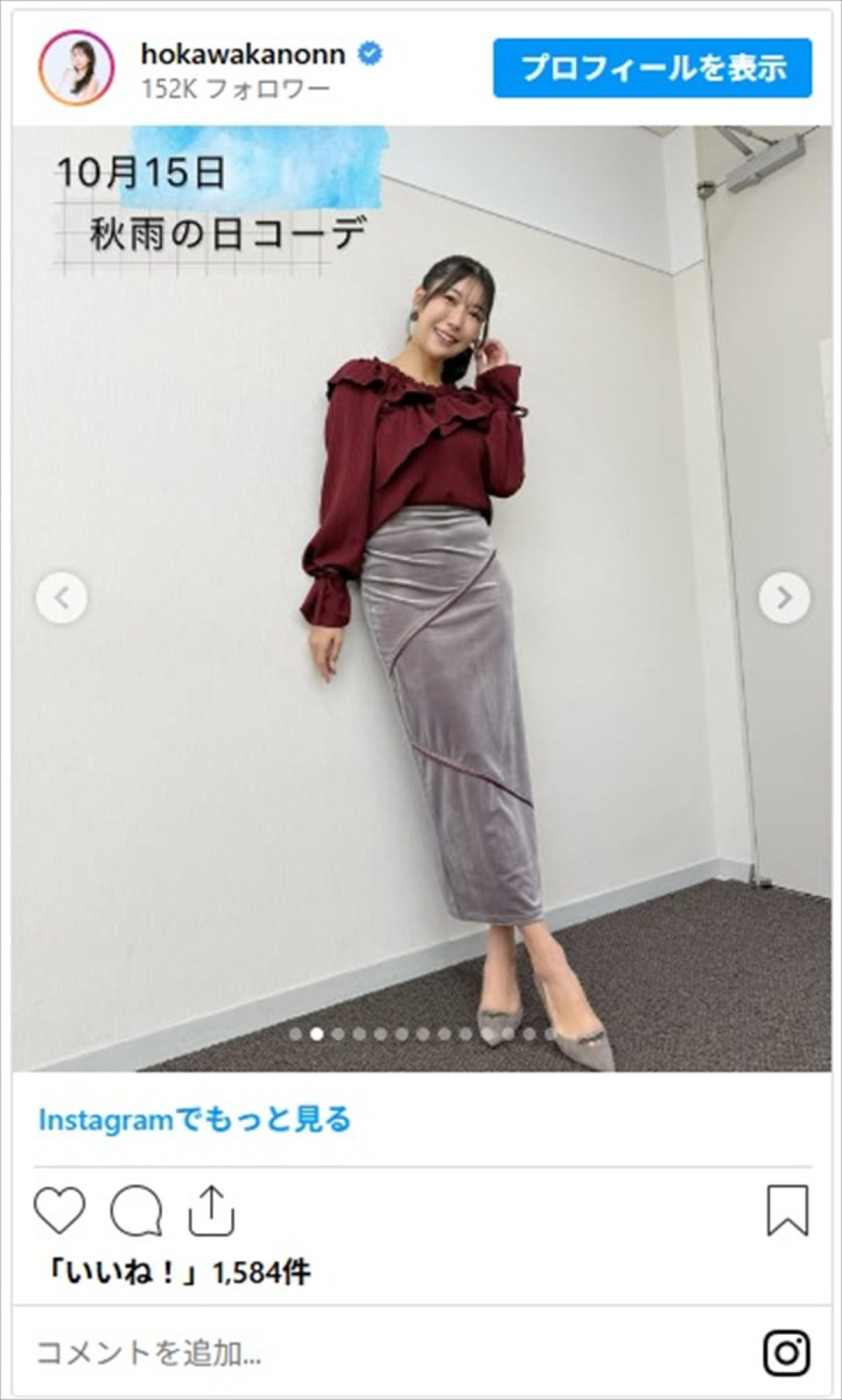This screenshot has width=842, height=1400.
Task: Open the Instagram logo icon
Action: [x=787, y=1352]
